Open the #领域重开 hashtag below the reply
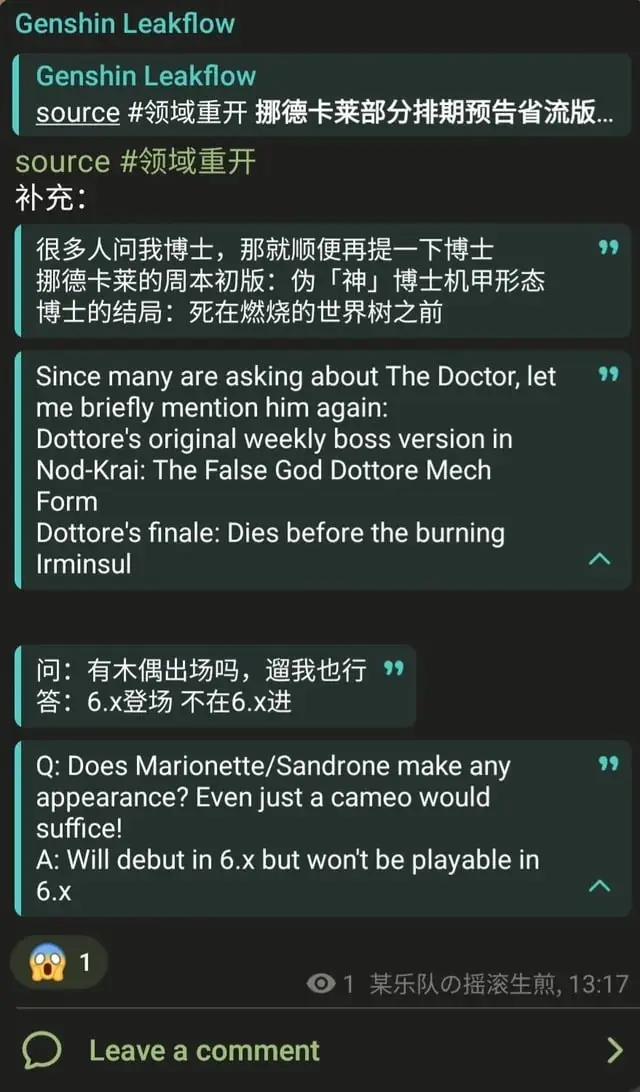640x1092 pixels. (189, 162)
